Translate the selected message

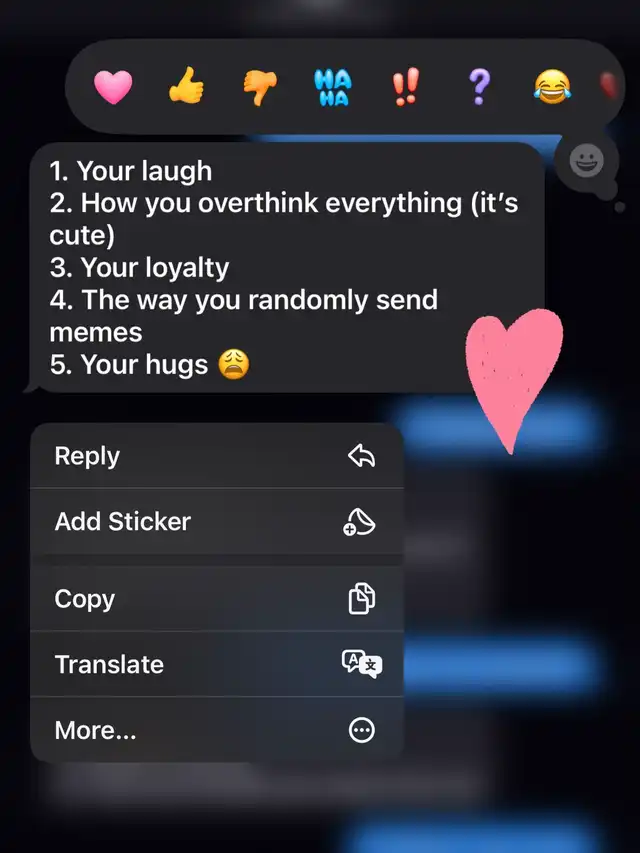click(x=216, y=664)
